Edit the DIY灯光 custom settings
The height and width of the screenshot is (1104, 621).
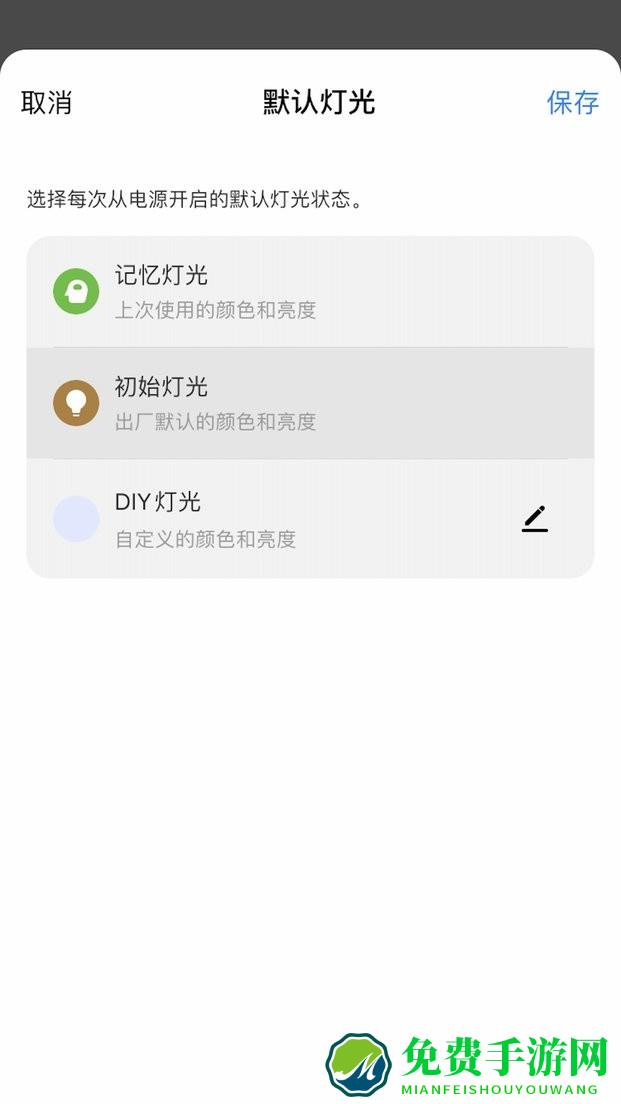pos(535,519)
